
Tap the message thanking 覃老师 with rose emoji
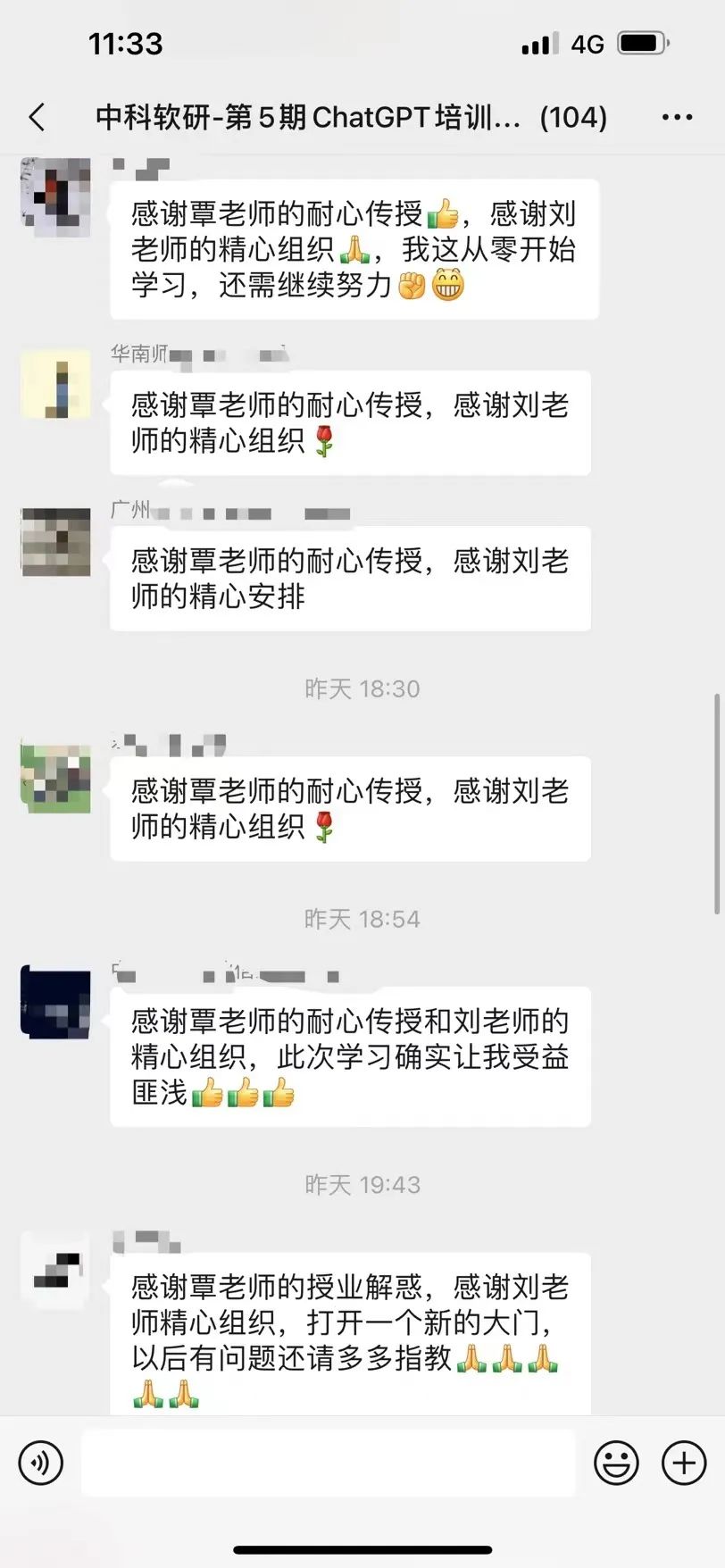(354, 422)
